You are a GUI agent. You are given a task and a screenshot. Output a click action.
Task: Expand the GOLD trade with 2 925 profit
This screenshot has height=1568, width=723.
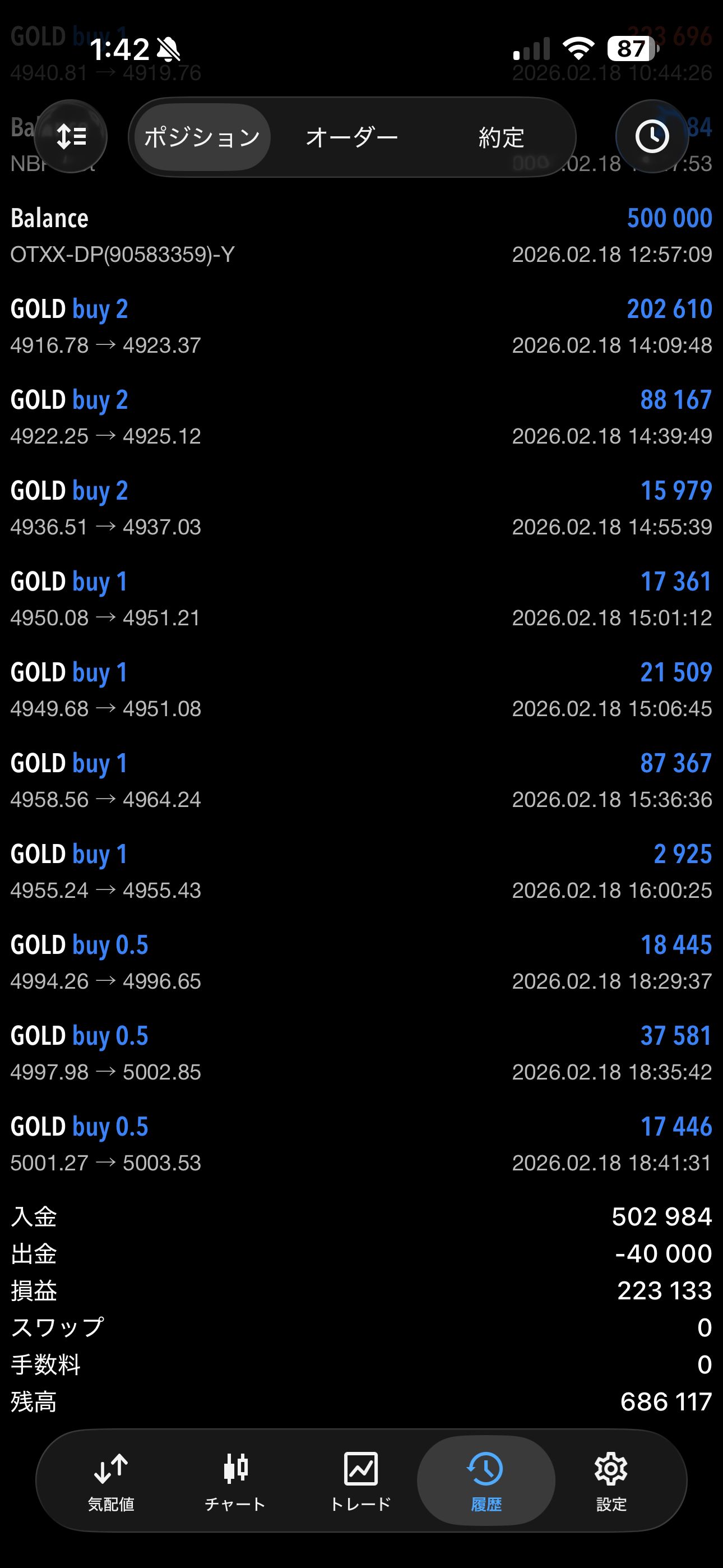(361, 871)
